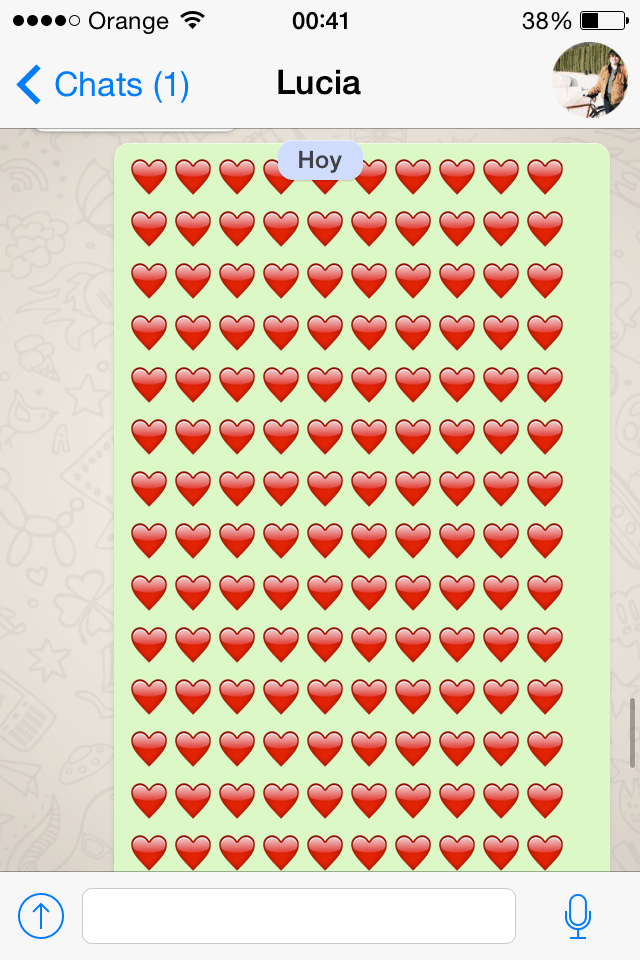Open Lucia's contact info from the title
The image size is (640, 960).
coord(318,84)
